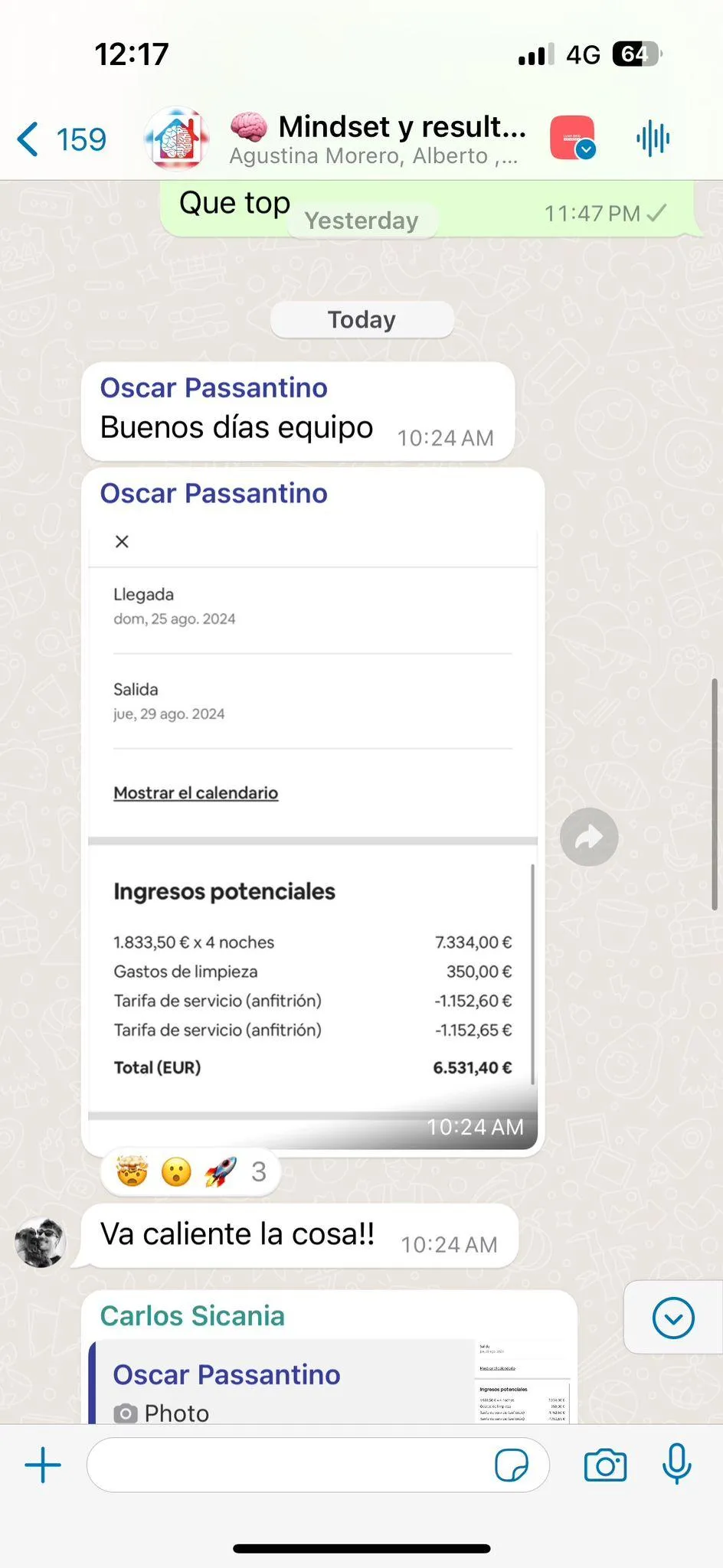The width and height of the screenshot is (723, 1568).
Task: Forward Oscar Passantino's photo message
Action: tap(588, 837)
